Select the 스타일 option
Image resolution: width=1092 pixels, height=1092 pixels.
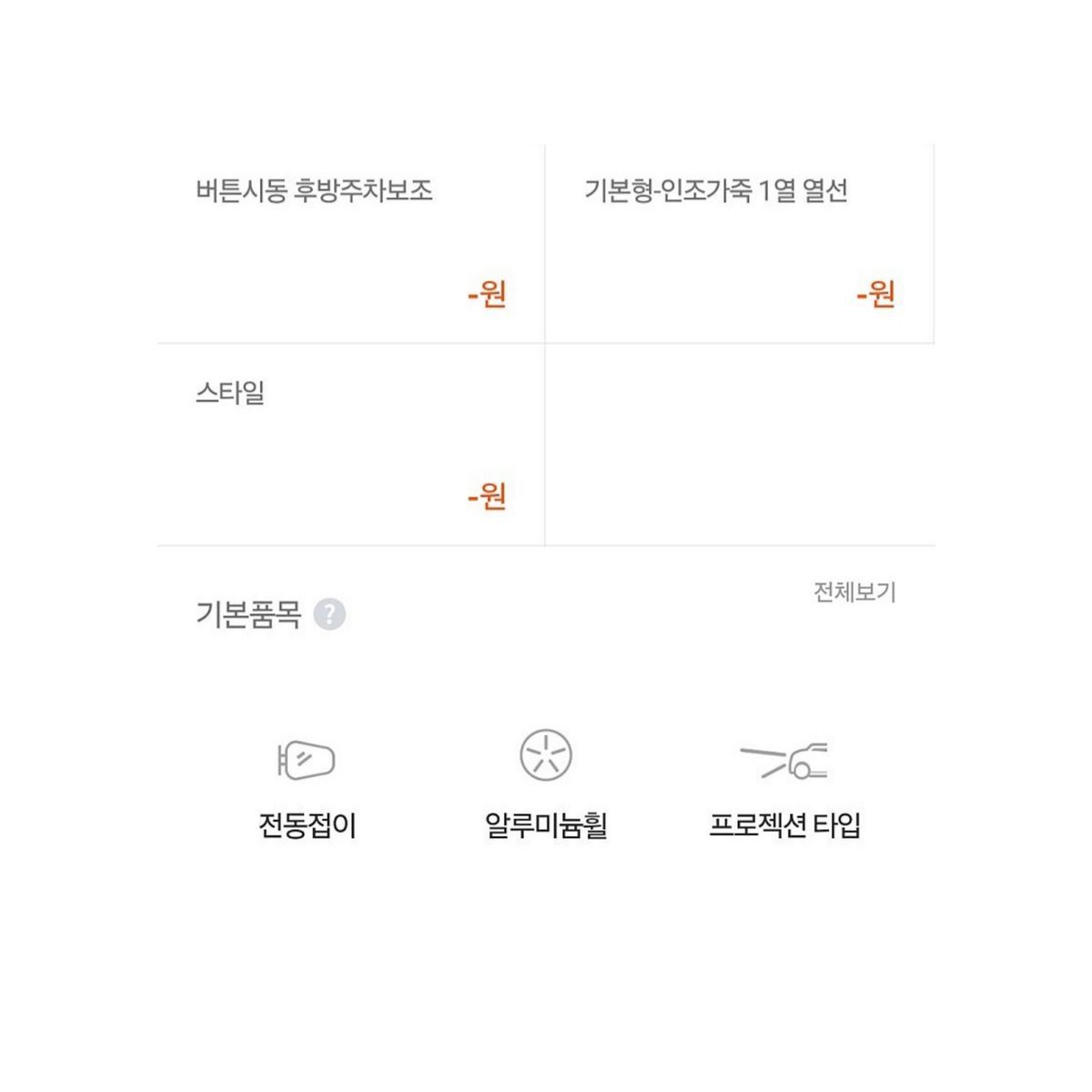[x=350, y=445]
